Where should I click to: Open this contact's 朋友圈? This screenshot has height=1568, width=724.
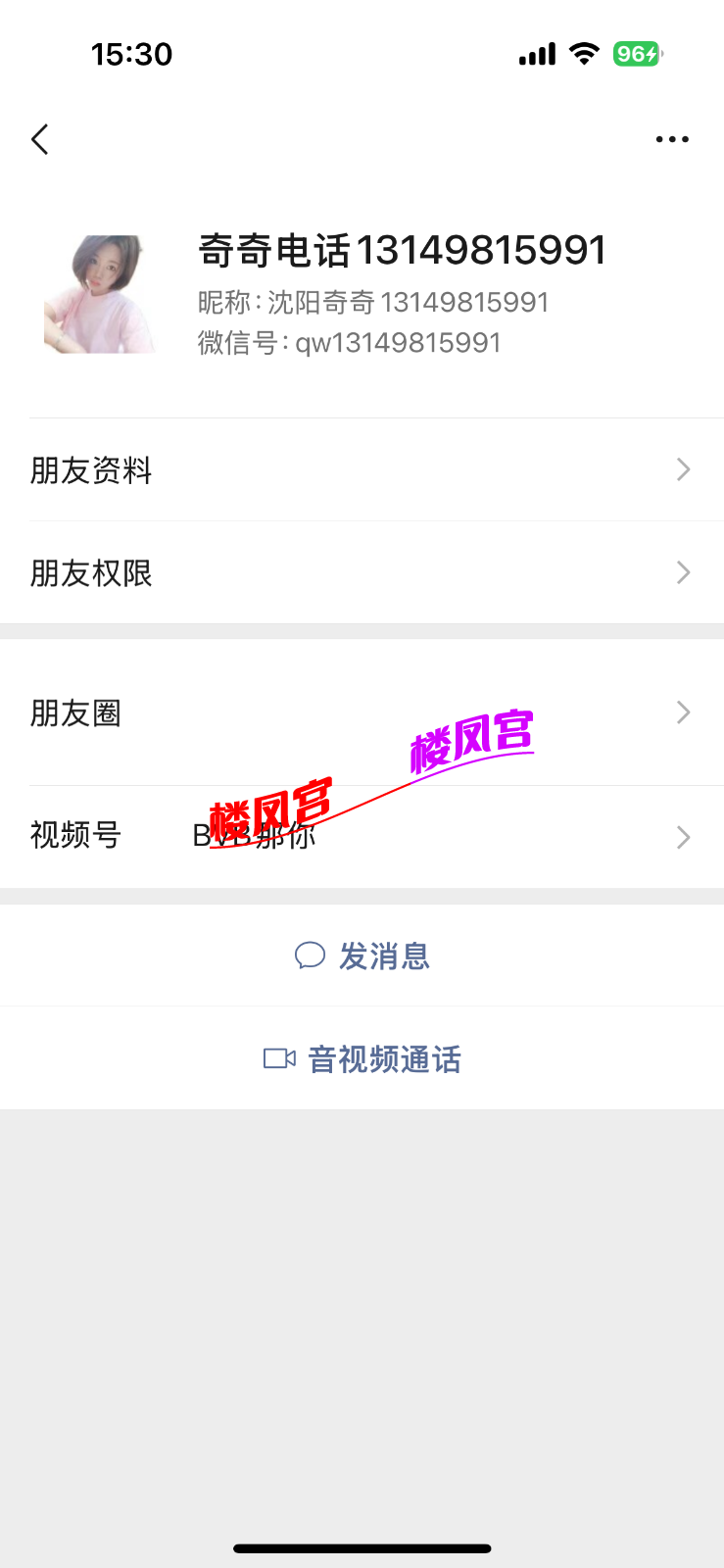[362, 712]
